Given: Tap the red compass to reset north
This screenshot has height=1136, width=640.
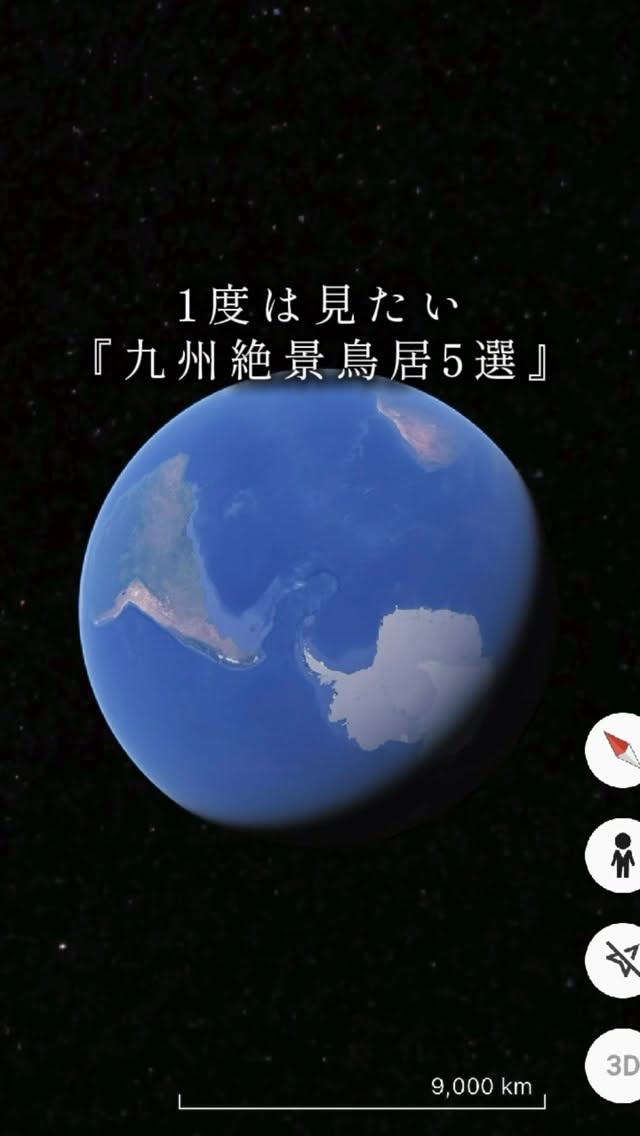Looking at the screenshot, I should click(615, 751).
